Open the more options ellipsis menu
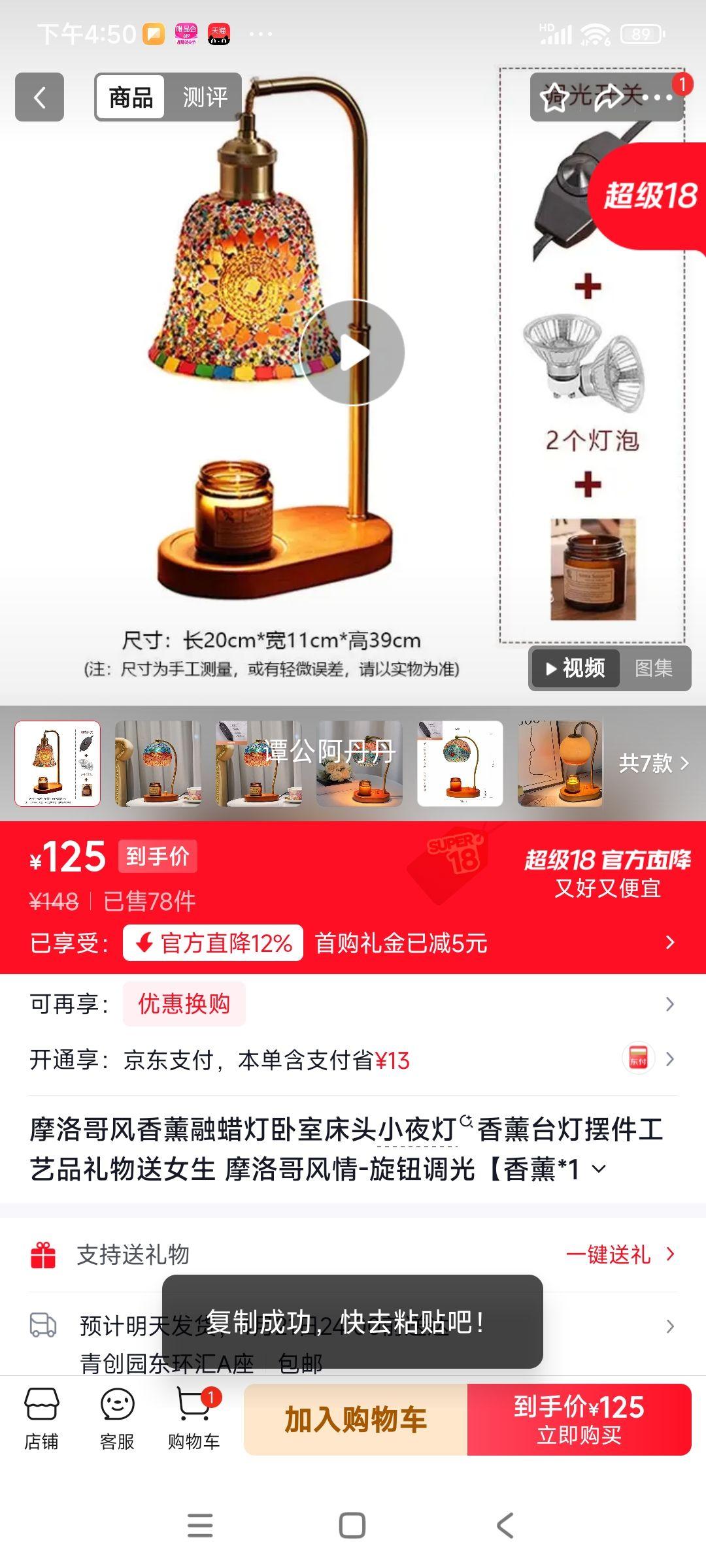Screen dimensions: 706x1568 coord(657,97)
